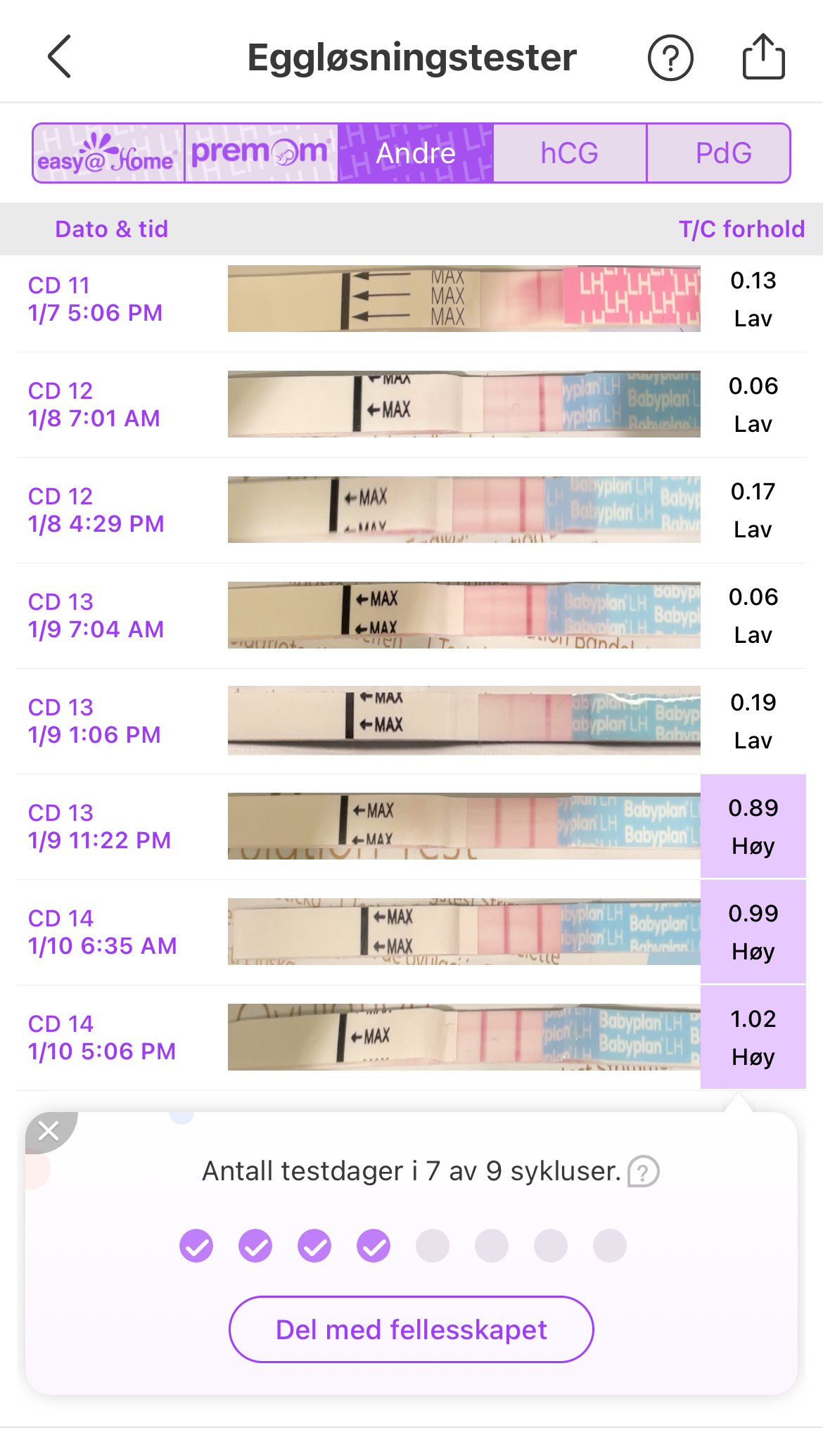Screen dimensions: 823x1456
Task: Select the Andre tab
Action: (x=416, y=153)
